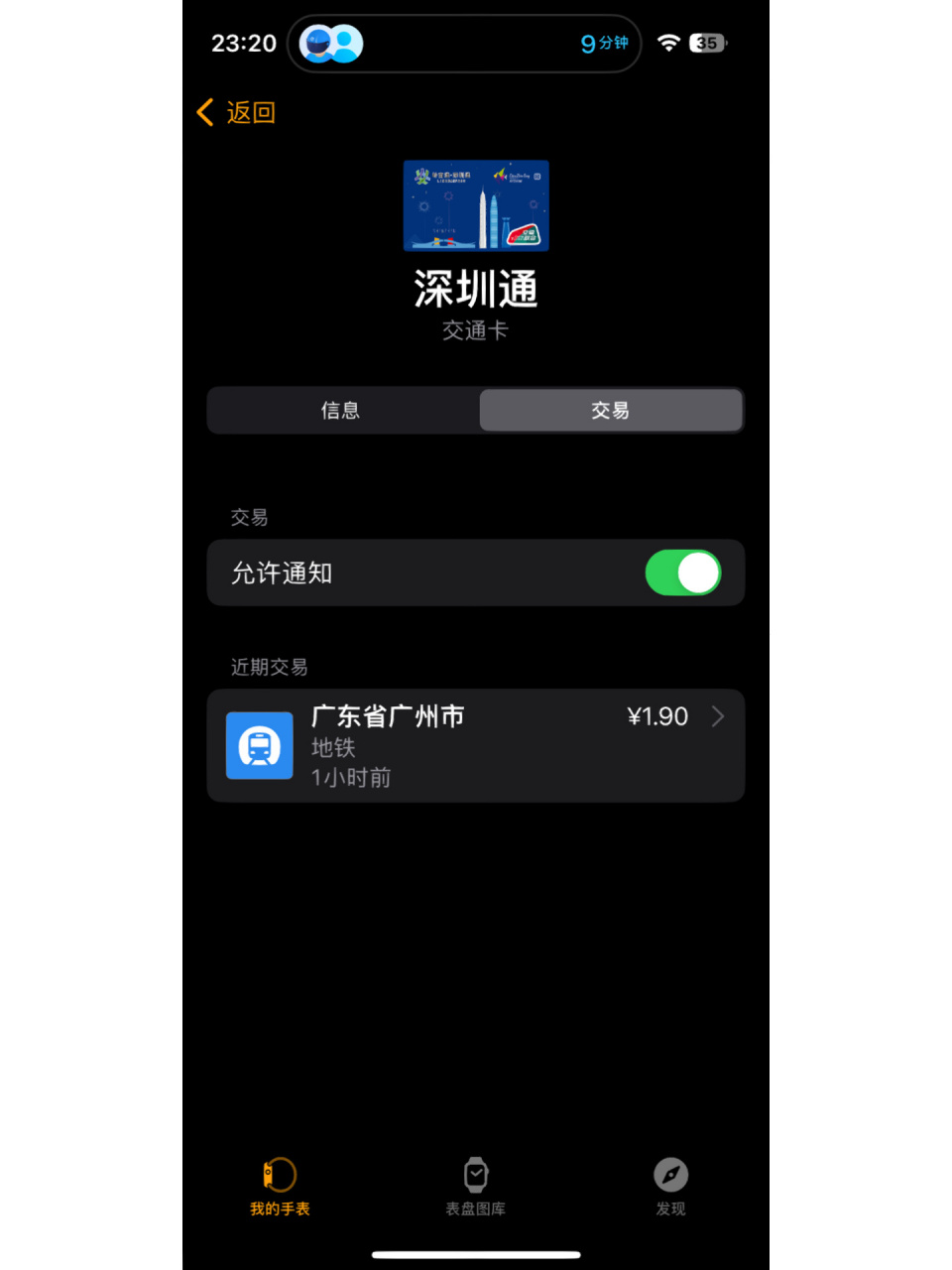
Task: Tap the Dynamic Island call pill
Action: [x=464, y=43]
